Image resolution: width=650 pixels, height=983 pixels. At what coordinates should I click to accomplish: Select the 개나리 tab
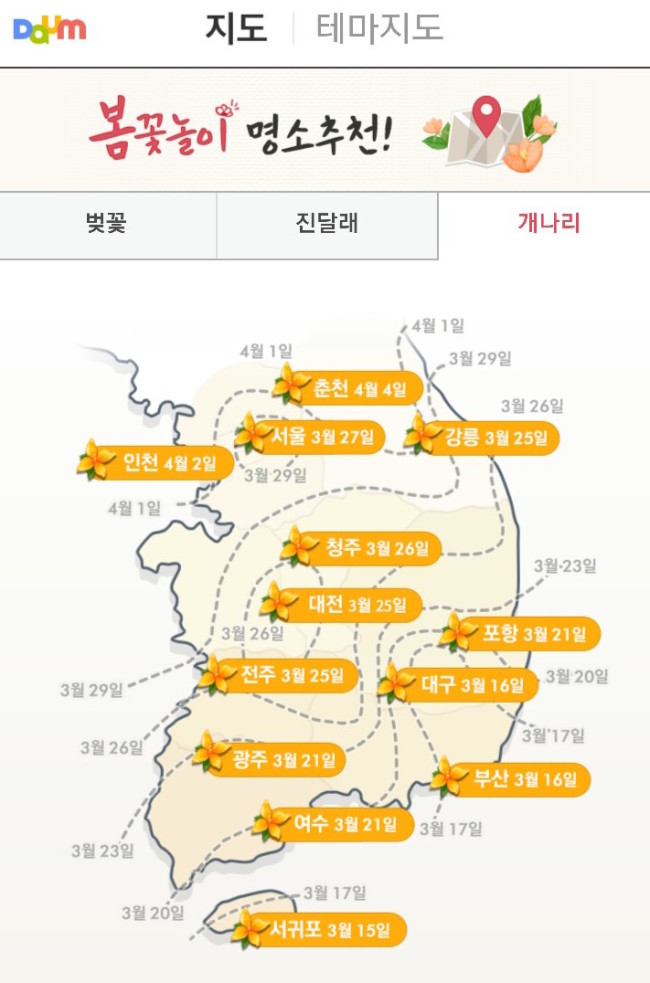[x=547, y=223]
